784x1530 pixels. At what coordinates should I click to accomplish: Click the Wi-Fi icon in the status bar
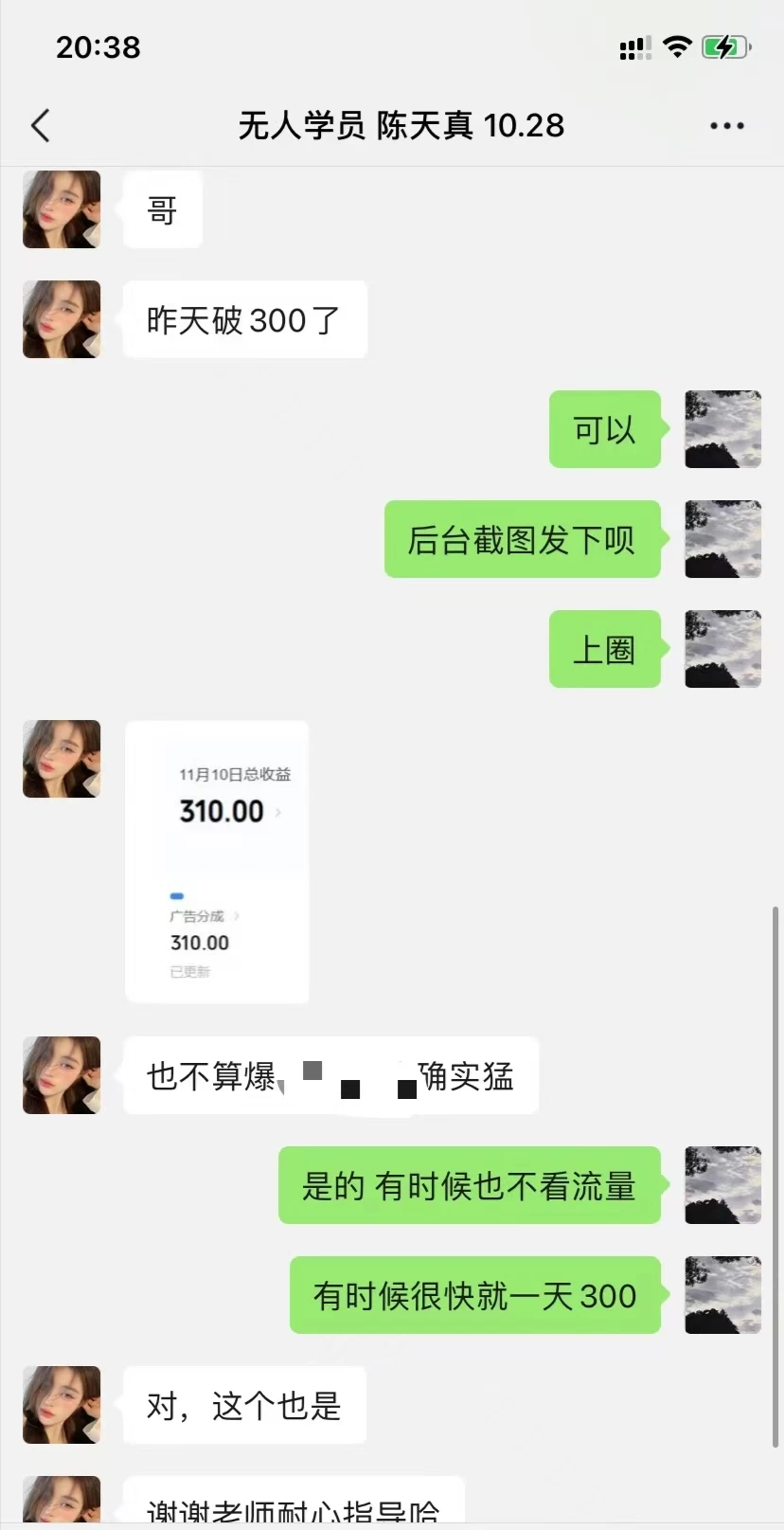click(x=677, y=45)
